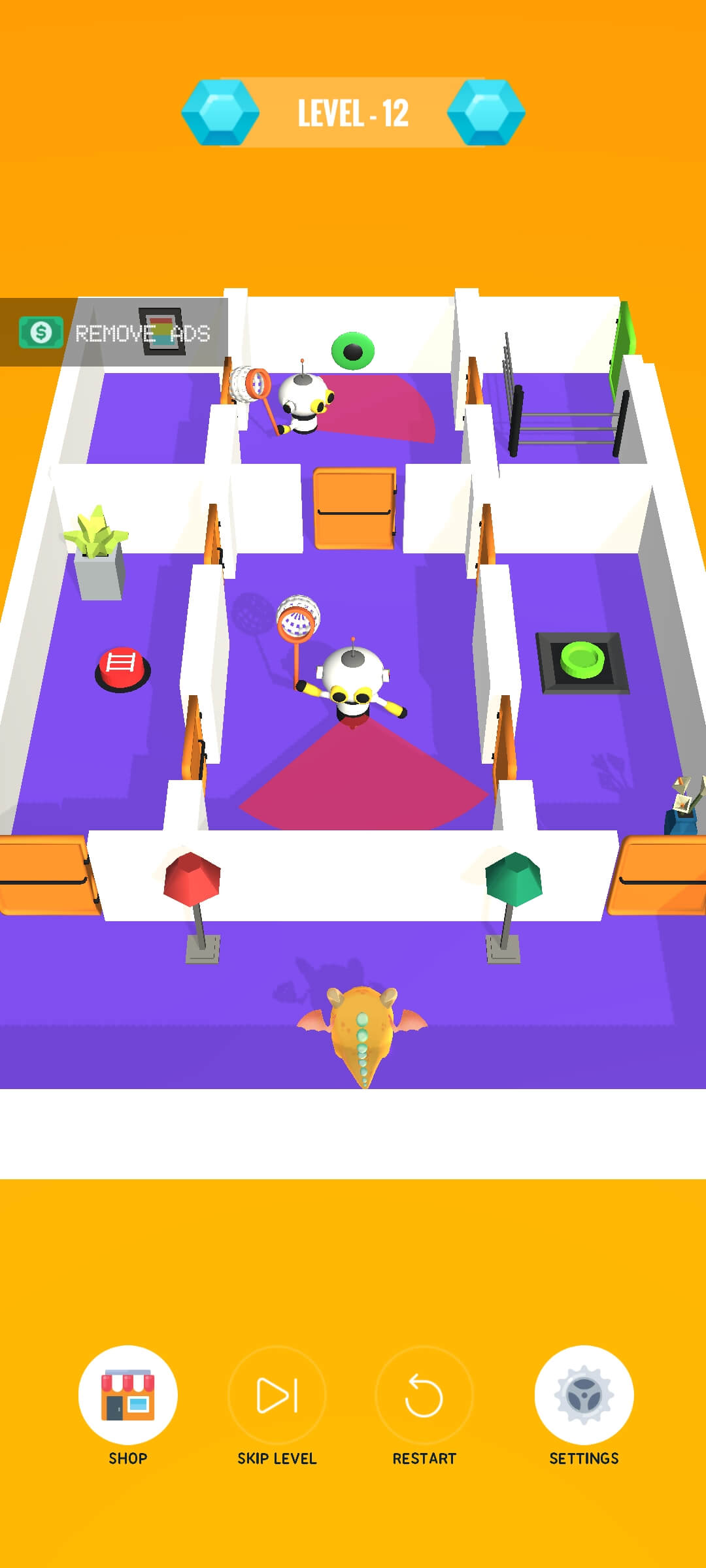The image size is (706, 1568).
Task: Tap the Remove Ads banner
Action: [x=114, y=333]
